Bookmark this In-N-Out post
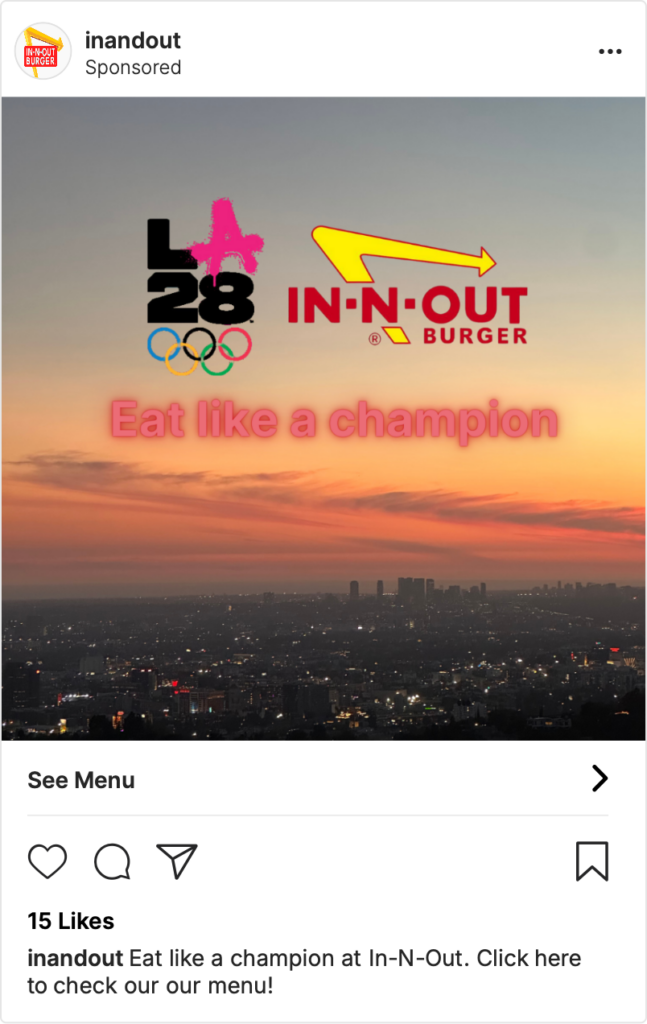The height and width of the screenshot is (1024, 647). click(592, 861)
